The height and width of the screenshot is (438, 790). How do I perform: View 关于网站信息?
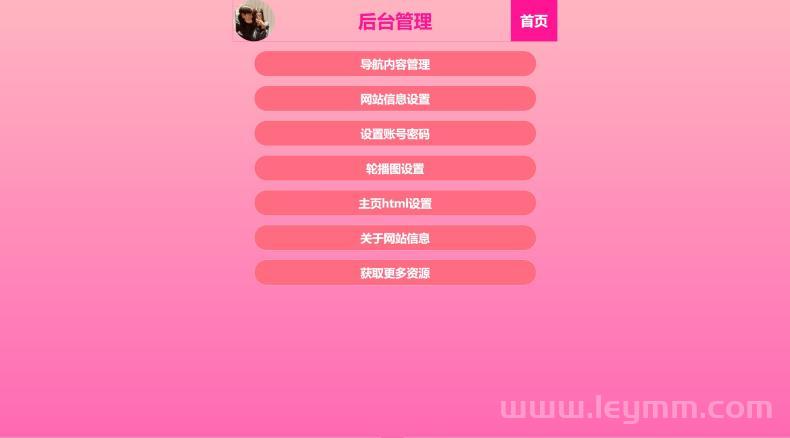click(x=395, y=238)
